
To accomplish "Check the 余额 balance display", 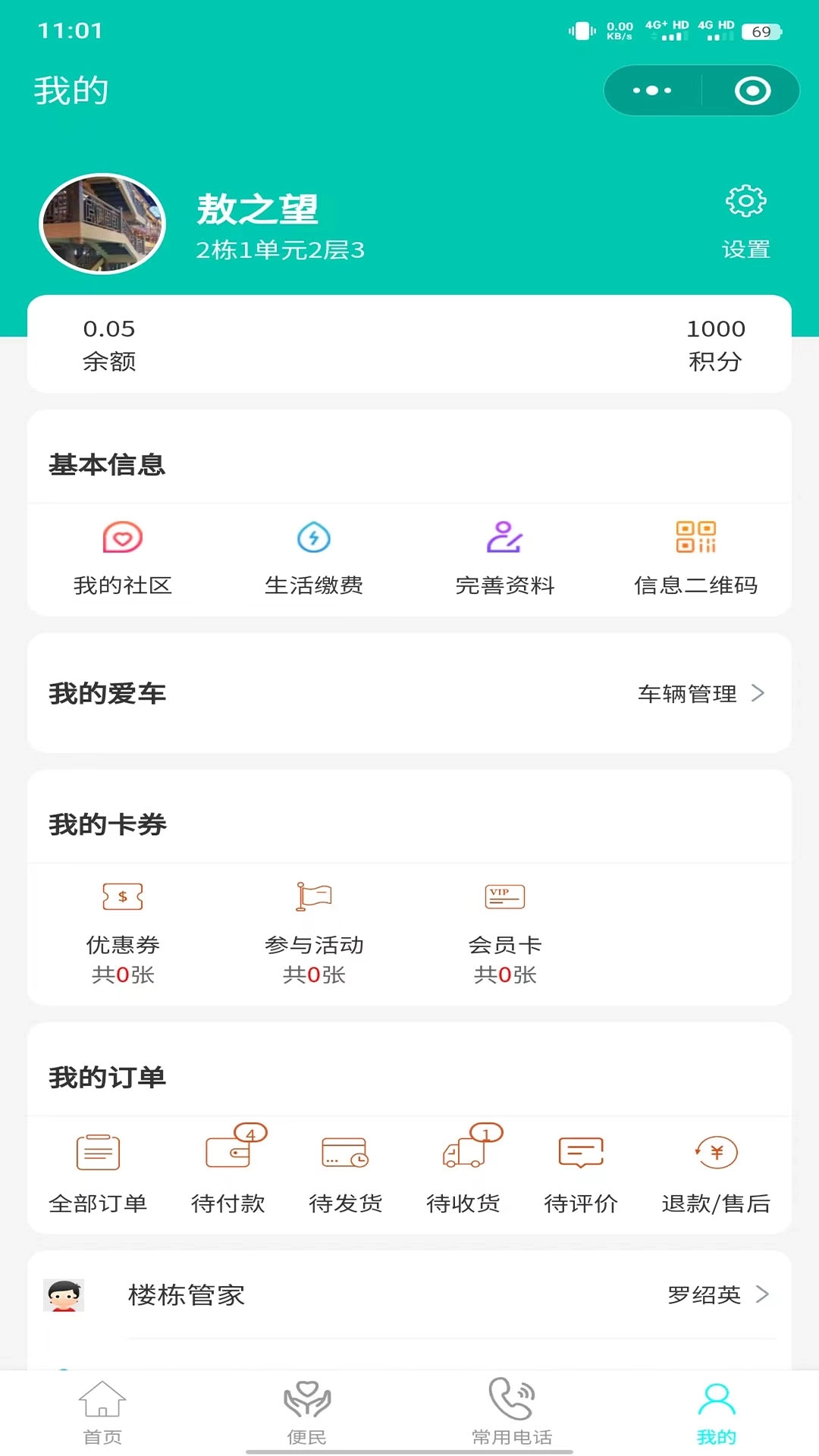I will pos(108,345).
